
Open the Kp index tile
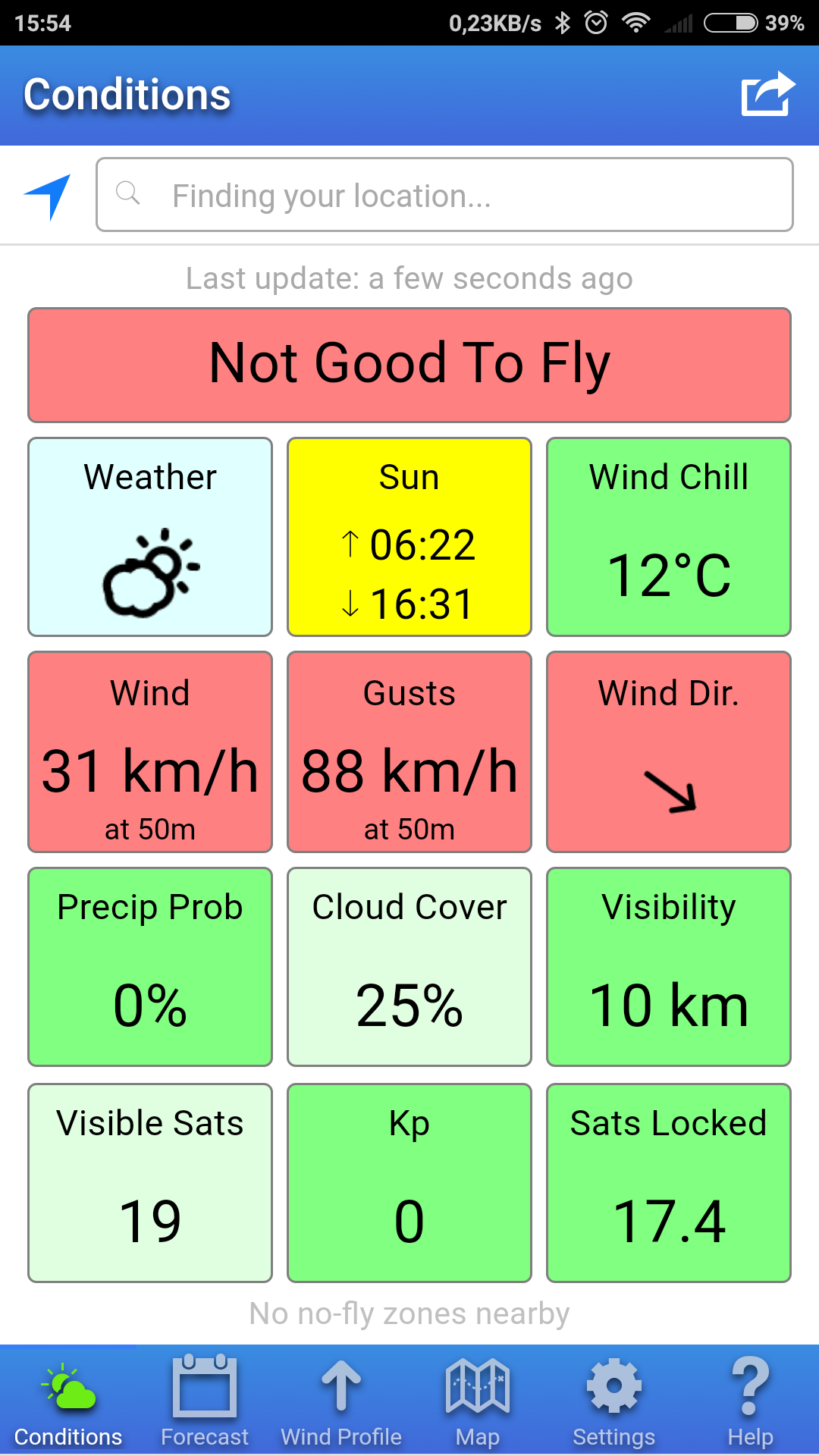point(409,1183)
